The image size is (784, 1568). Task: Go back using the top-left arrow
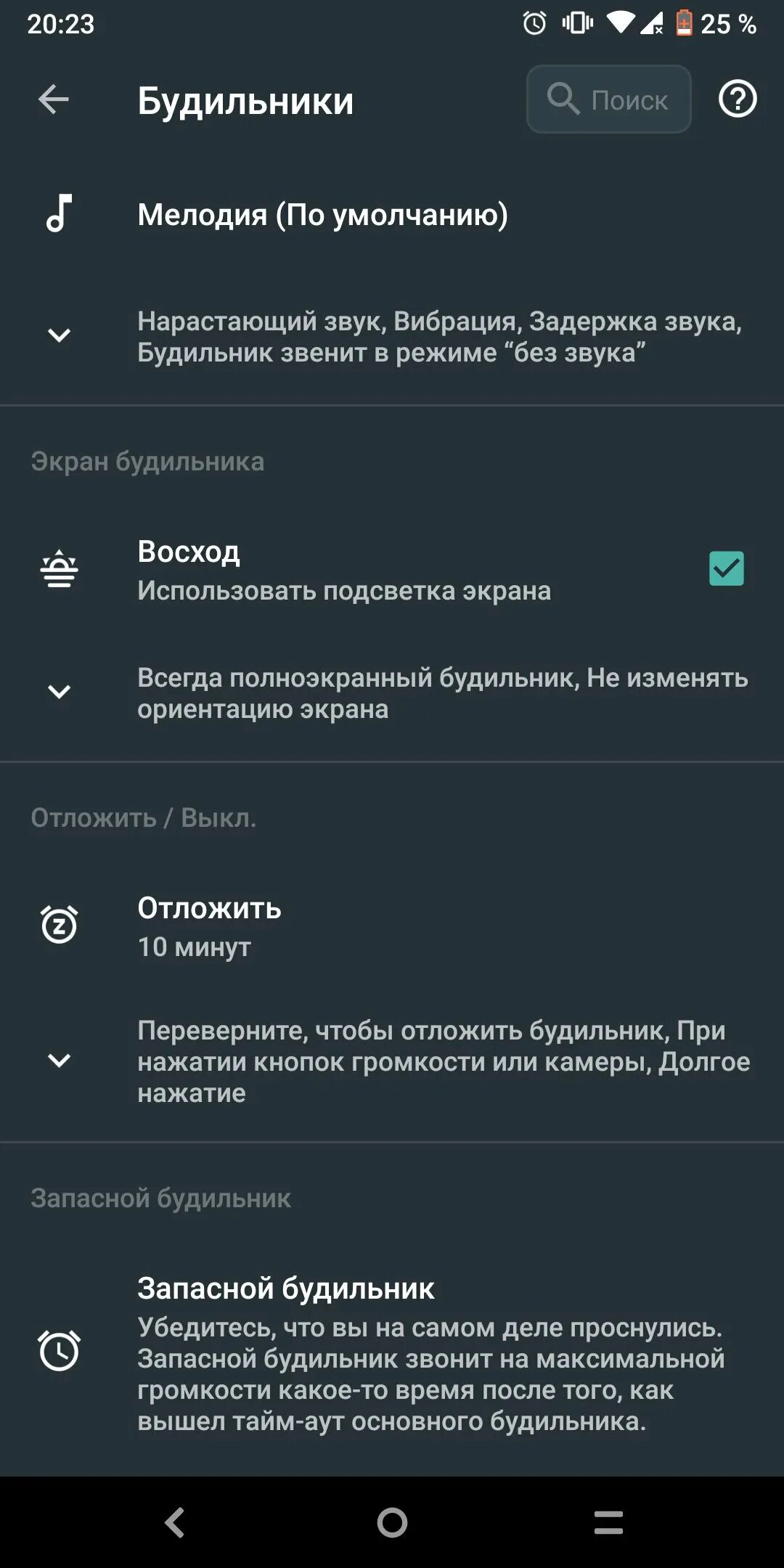click(54, 99)
